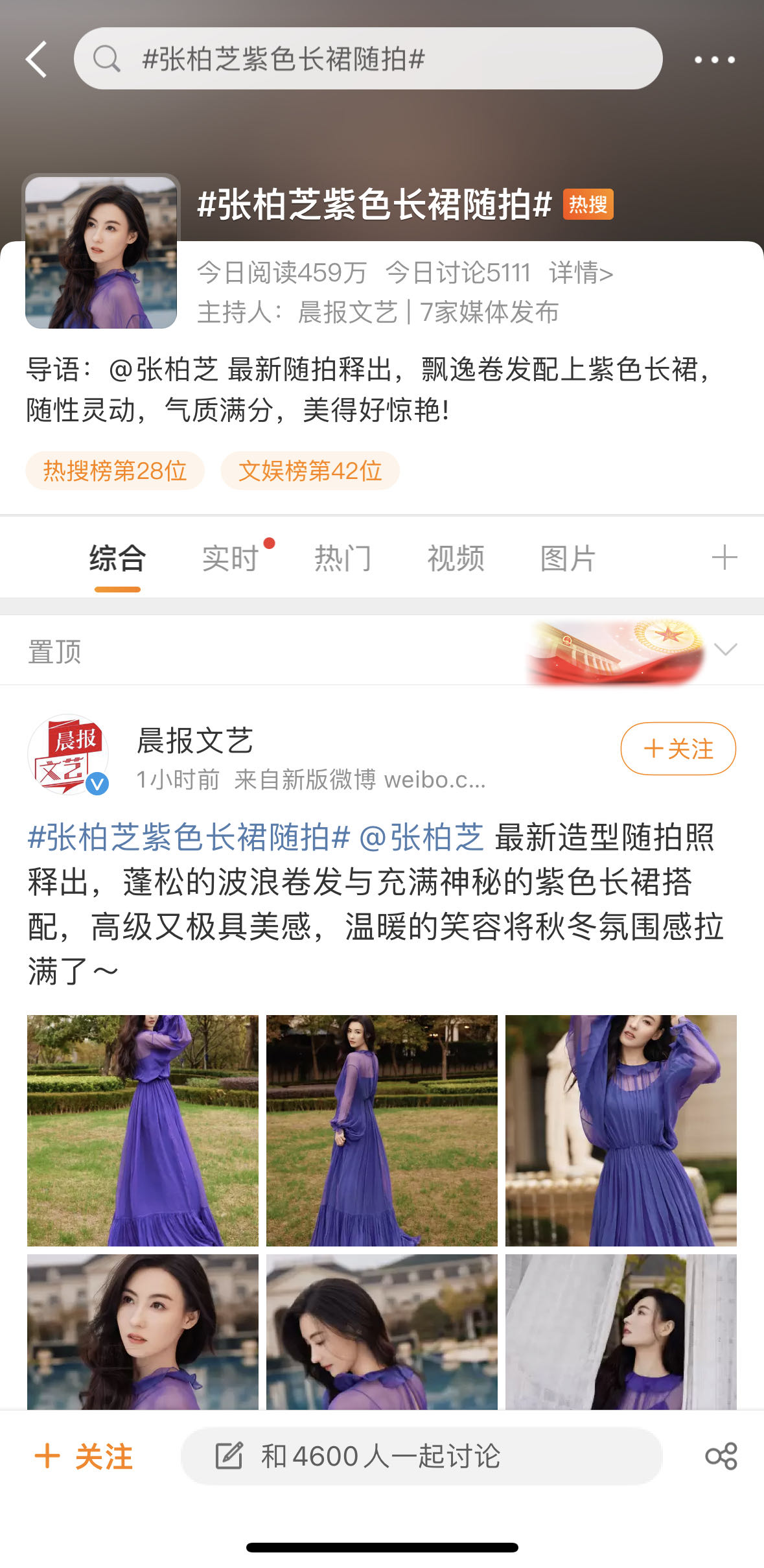Viewport: 764px width, 1568px height.
Task: Tap the @张柏芝 mention link
Action: coord(422,841)
